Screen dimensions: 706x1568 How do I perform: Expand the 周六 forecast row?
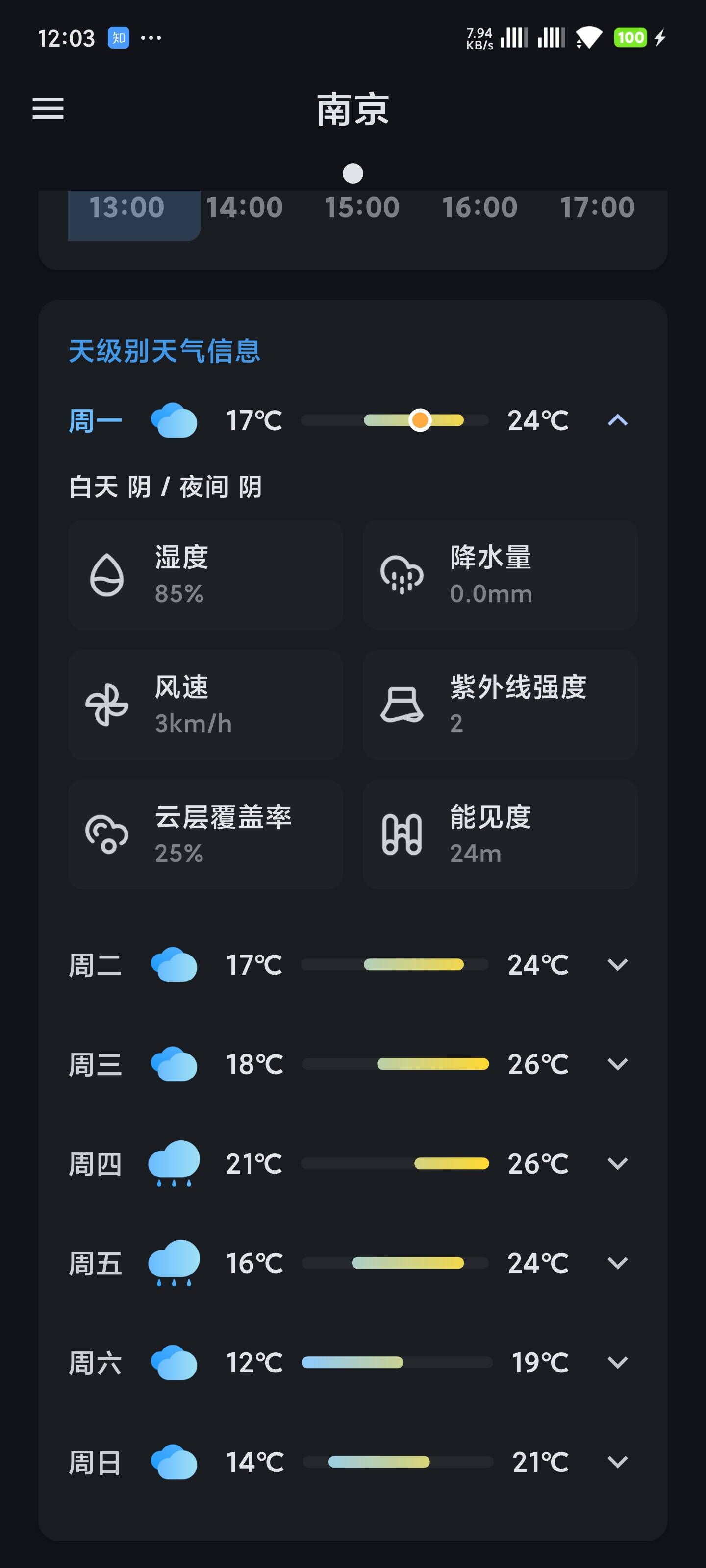617,1362
